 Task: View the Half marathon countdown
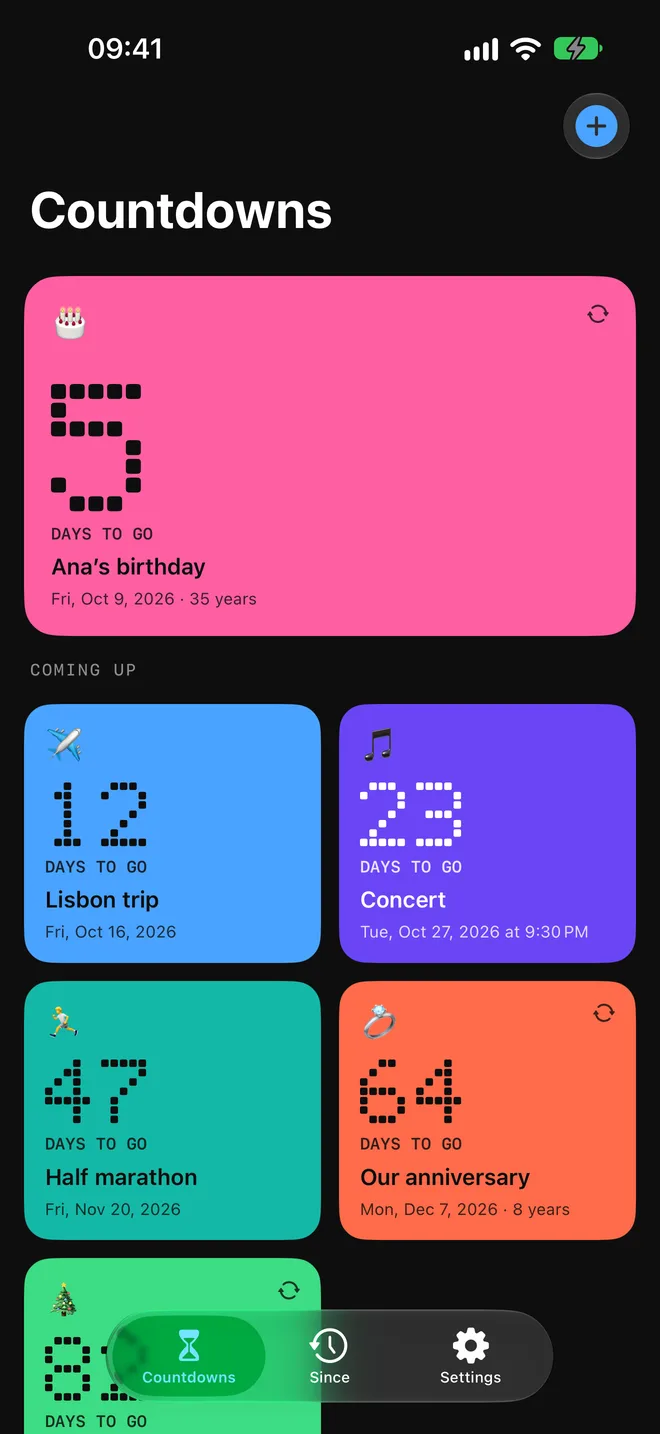pyautogui.click(x=172, y=1110)
